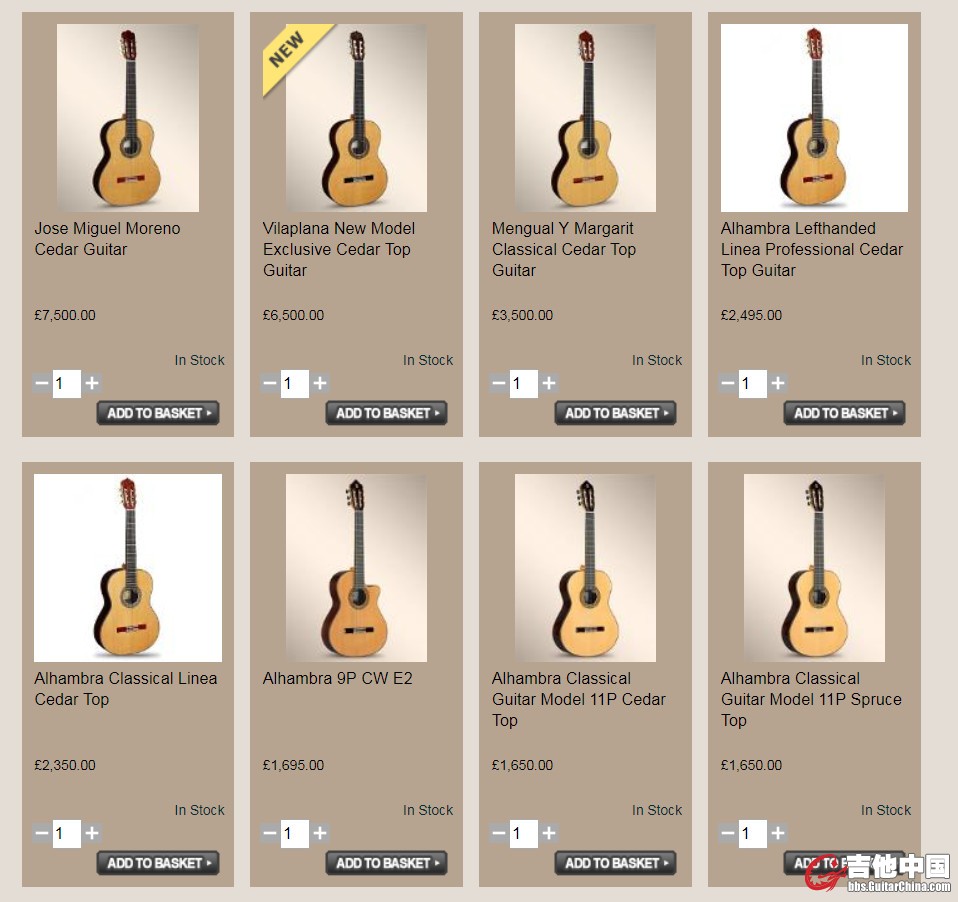The image size is (958, 902).
Task: Increase quantity for Jose Miguel Moreno guitar
Action: click(92, 383)
